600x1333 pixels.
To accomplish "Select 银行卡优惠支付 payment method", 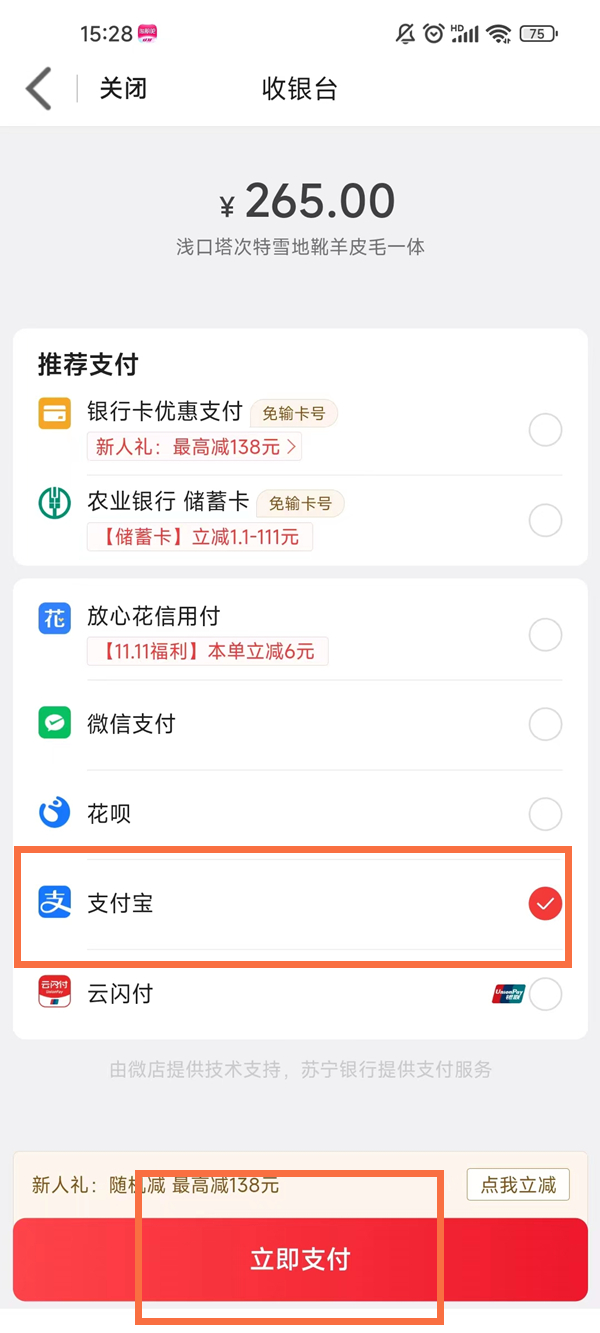I will [x=545, y=431].
